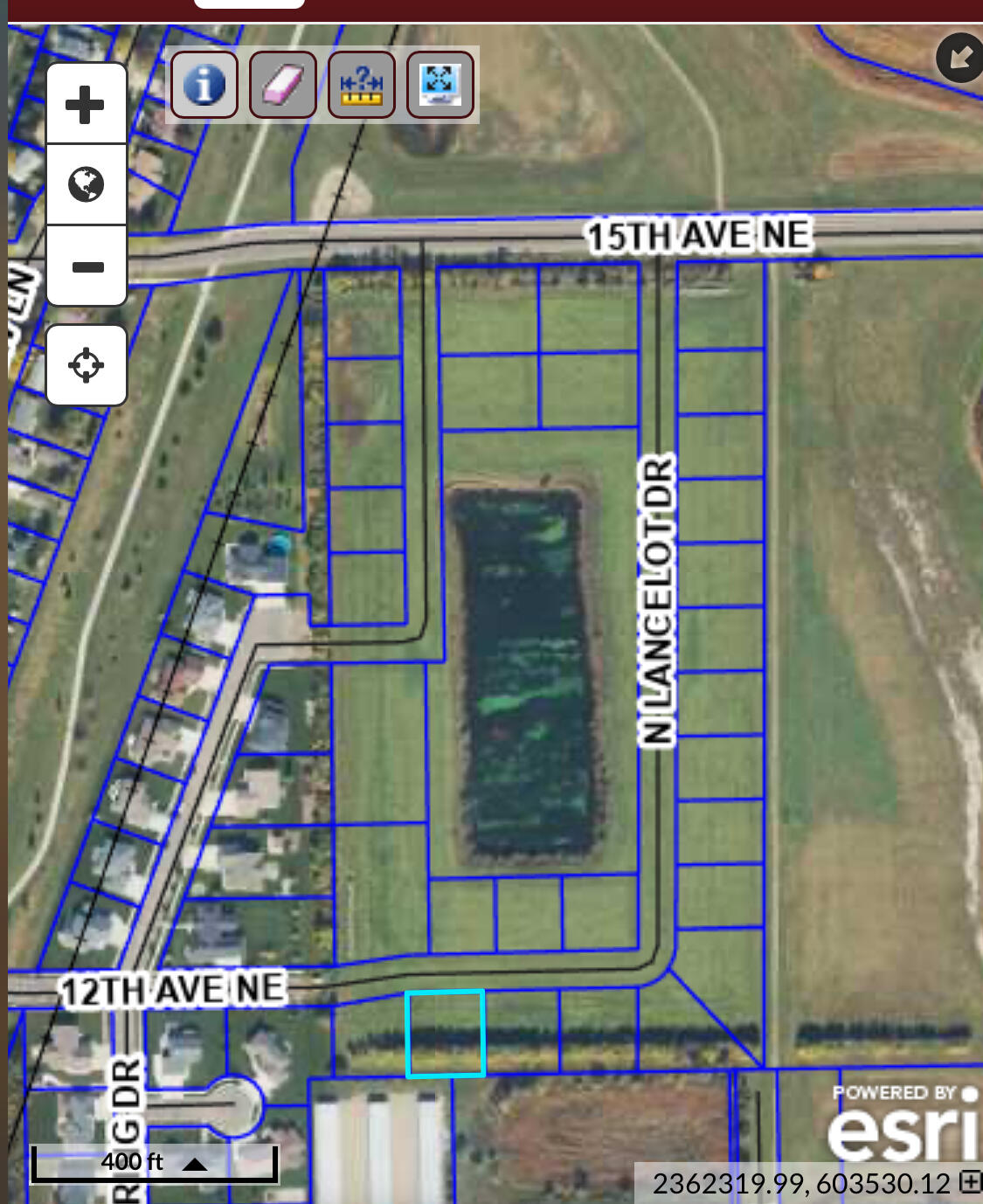Image resolution: width=983 pixels, height=1204 pixels.
Task: Open the measure distance tool
Action: tap(361, 85)
